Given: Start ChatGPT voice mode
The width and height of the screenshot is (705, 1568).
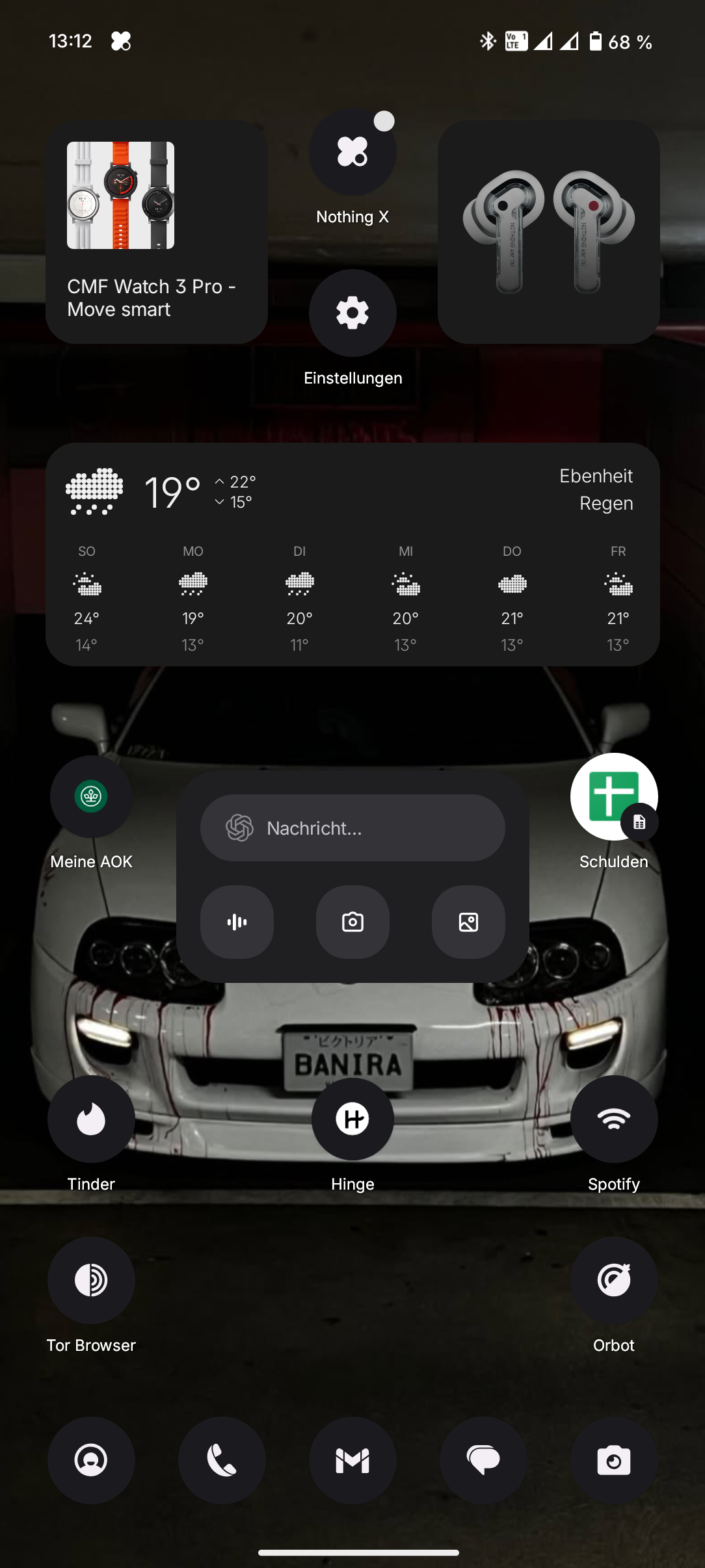Looking at the screenshot, I should click(x=237, y=922).
